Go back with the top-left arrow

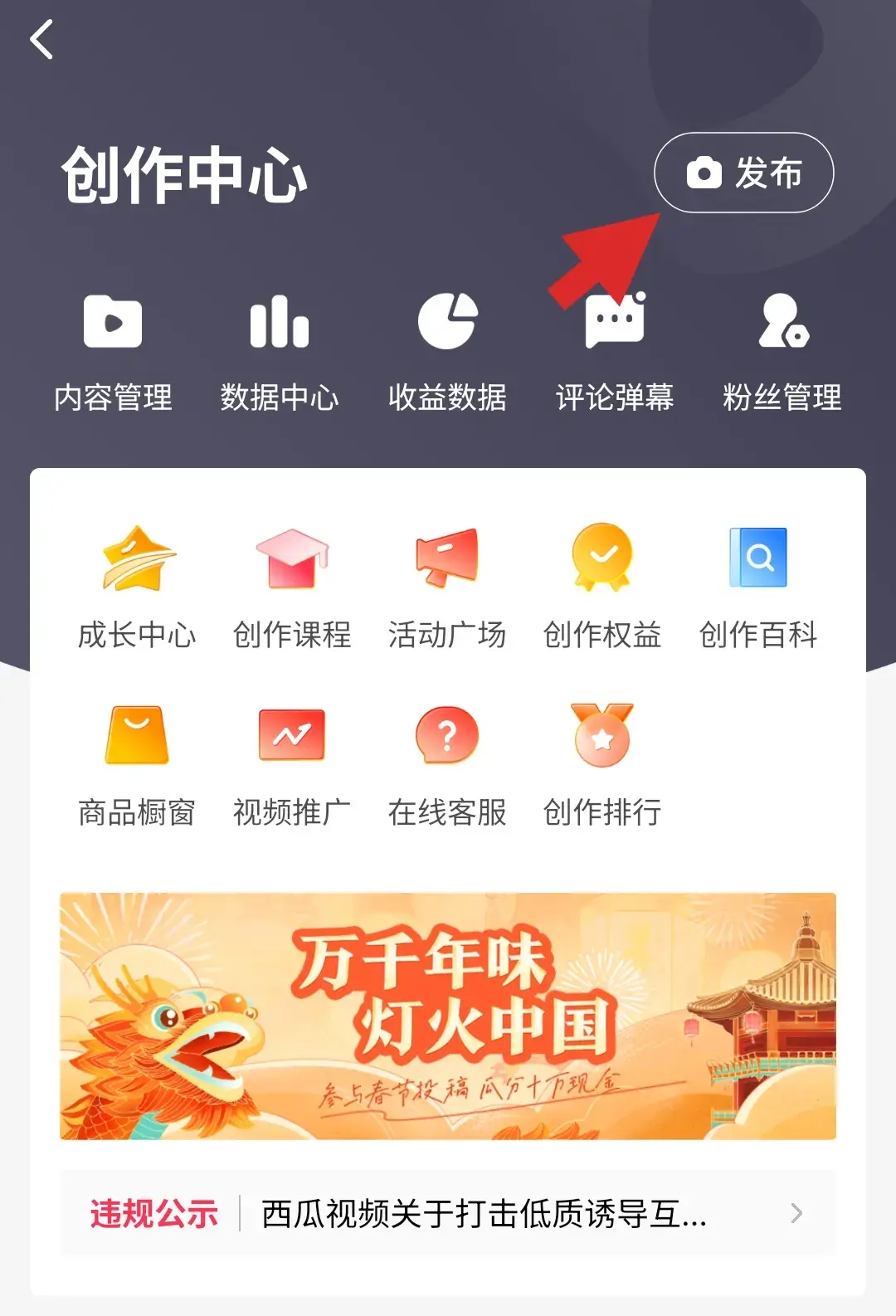pyautogui.click(x=41, y=40)
